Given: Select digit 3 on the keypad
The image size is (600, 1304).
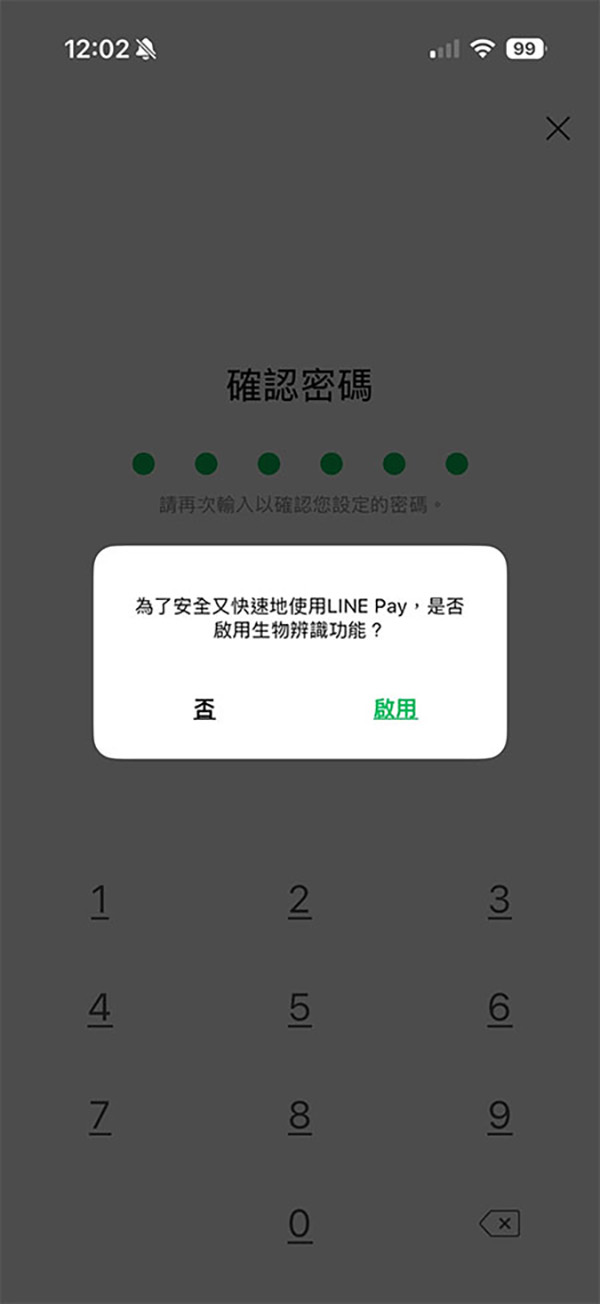Looking at the screenshot, I should pos(499,901).
